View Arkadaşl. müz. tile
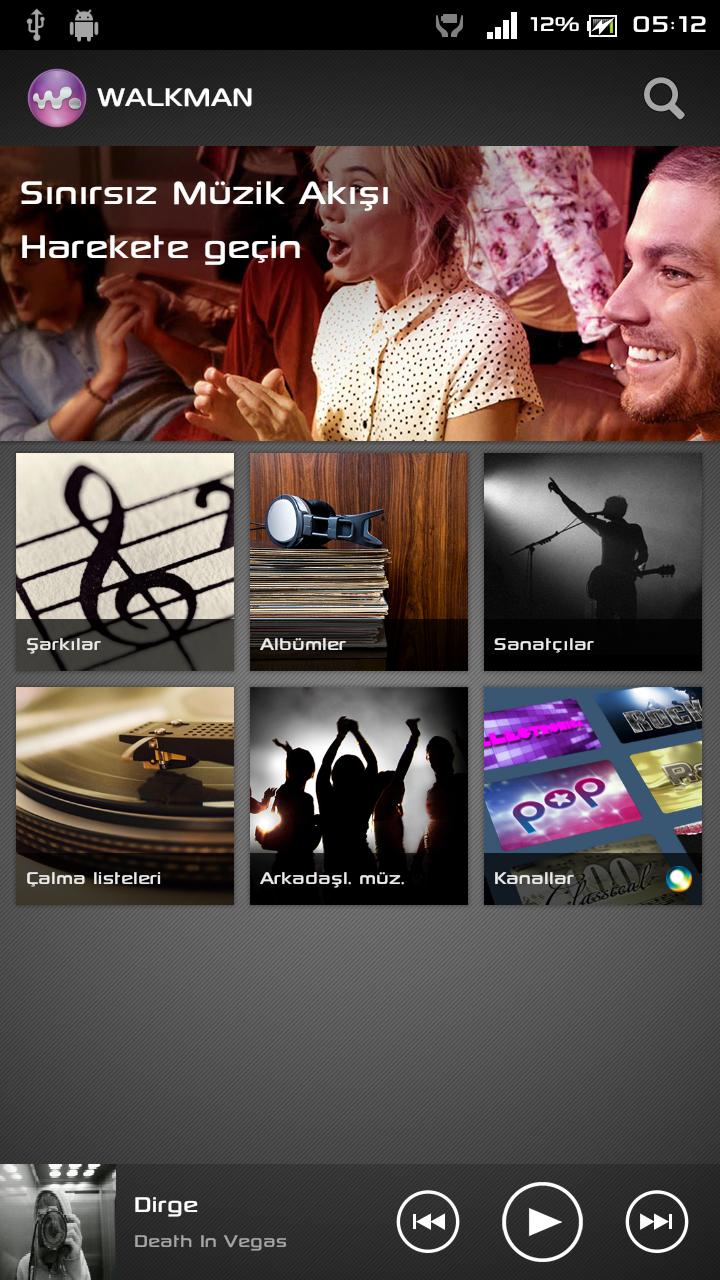This screenshot has height=1280, width=720. pos(359,795)
